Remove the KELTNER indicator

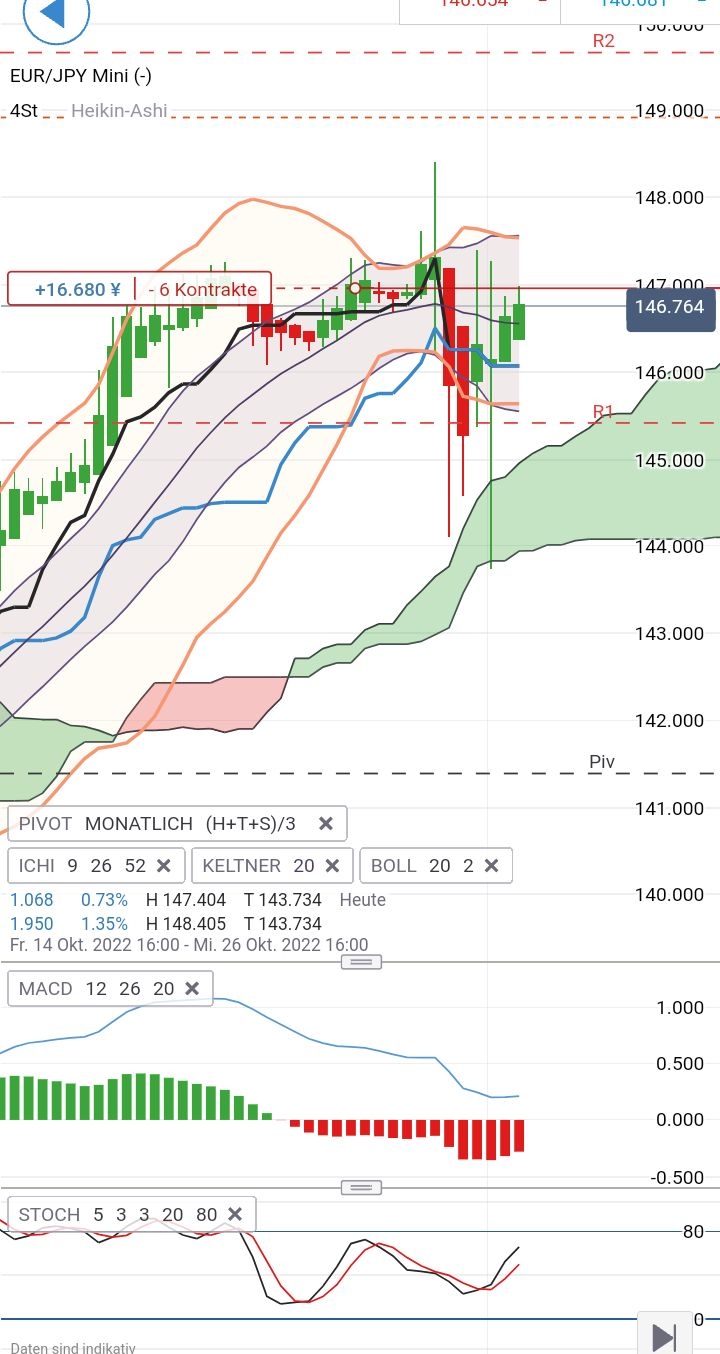tap(332, 866)
